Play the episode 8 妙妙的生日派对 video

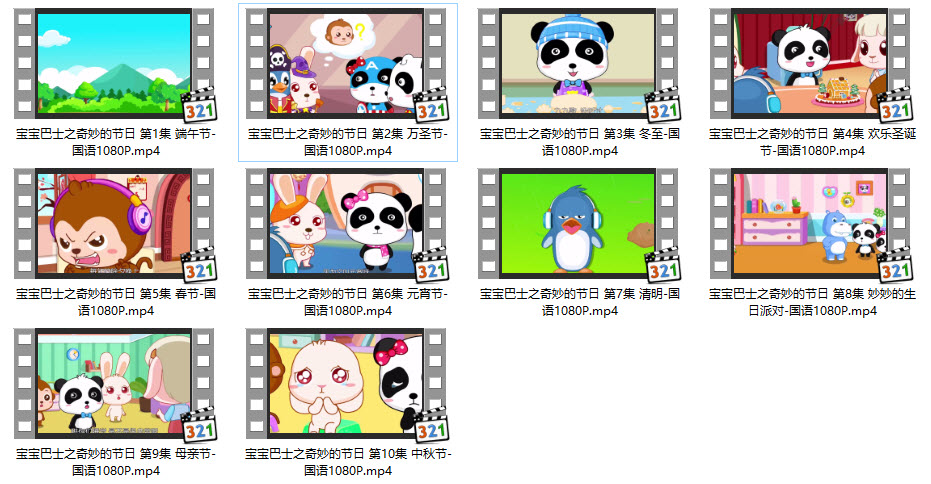(810, 223)
